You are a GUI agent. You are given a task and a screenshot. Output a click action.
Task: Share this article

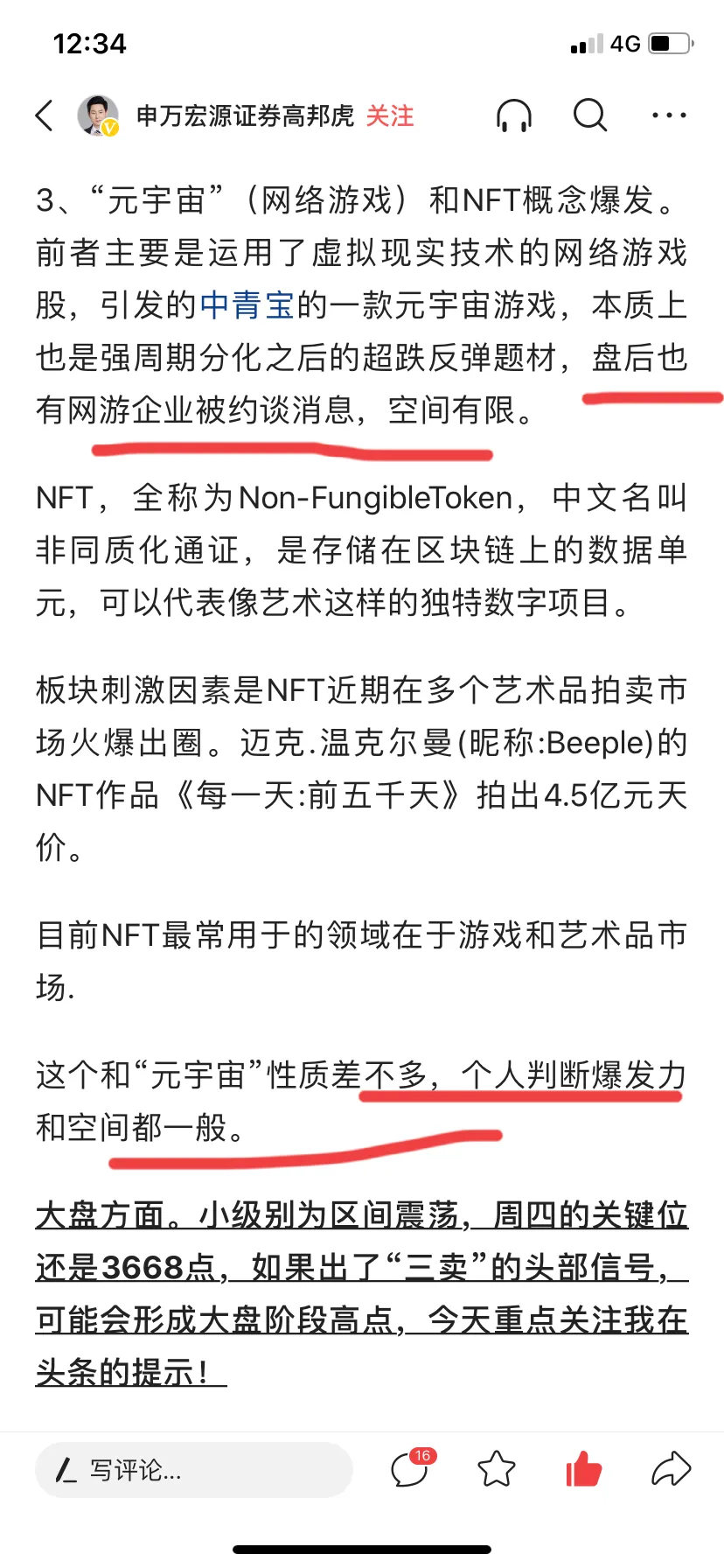[671, 1469]
